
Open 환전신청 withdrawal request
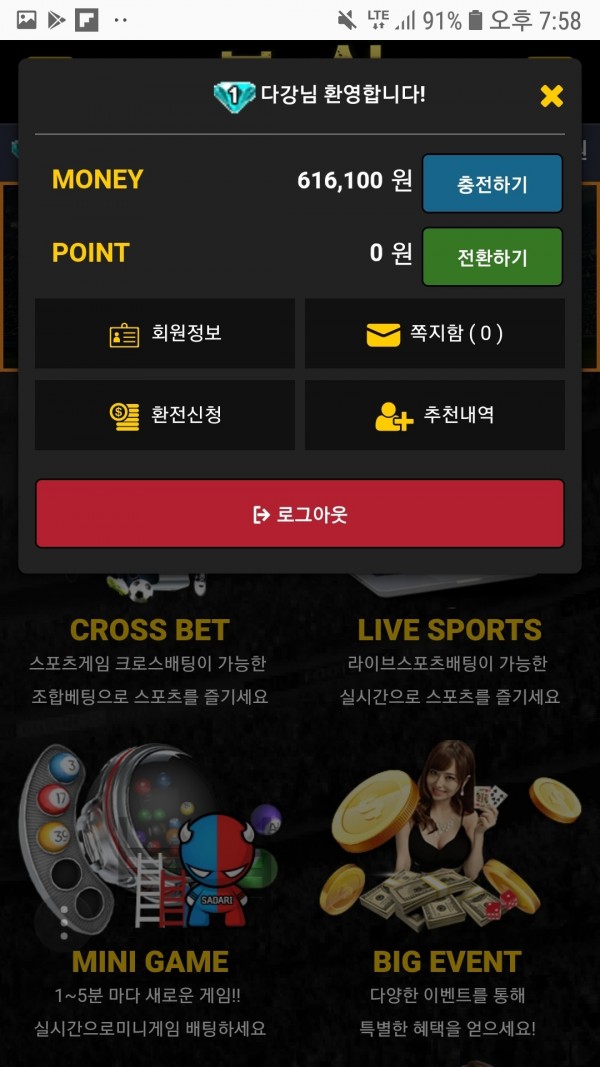click(165, 415)
